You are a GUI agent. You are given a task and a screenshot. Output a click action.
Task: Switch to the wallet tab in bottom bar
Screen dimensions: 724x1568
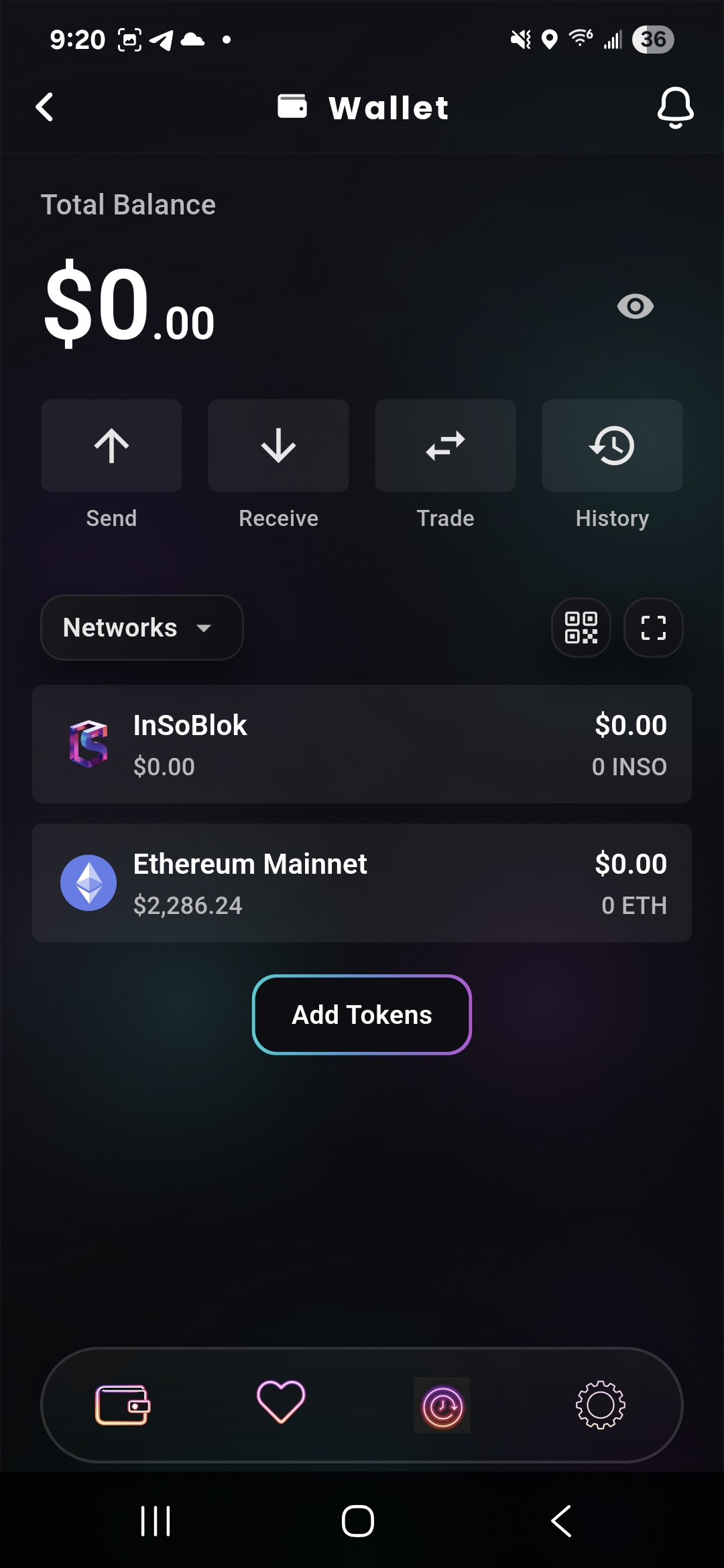pyautogui.click(x=123, y=1404)
